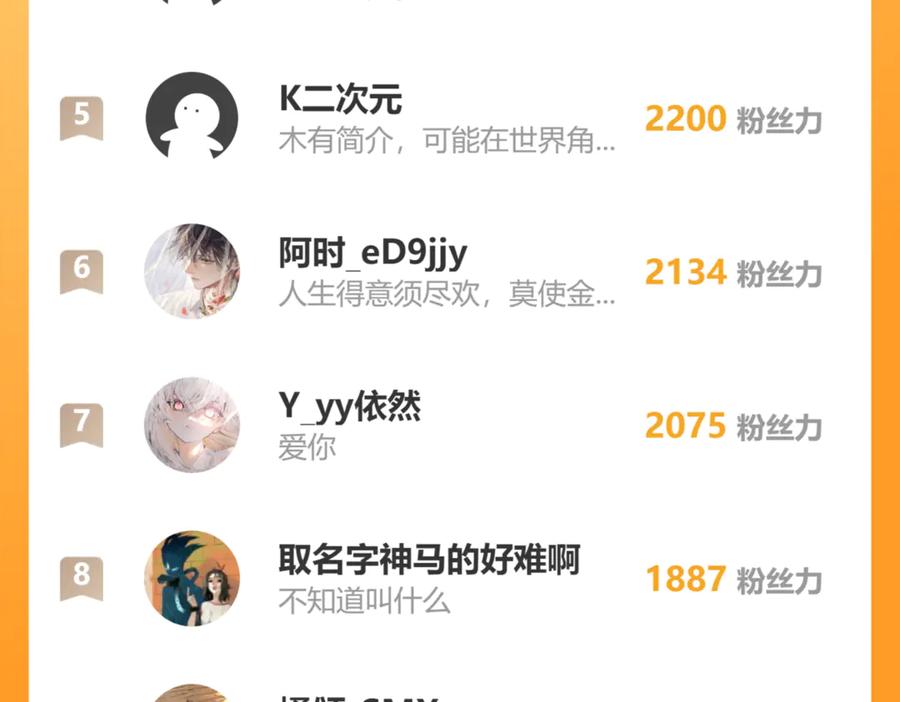
Task: Open 取名字神马的好难啊's profile
Action: point(428,560)
